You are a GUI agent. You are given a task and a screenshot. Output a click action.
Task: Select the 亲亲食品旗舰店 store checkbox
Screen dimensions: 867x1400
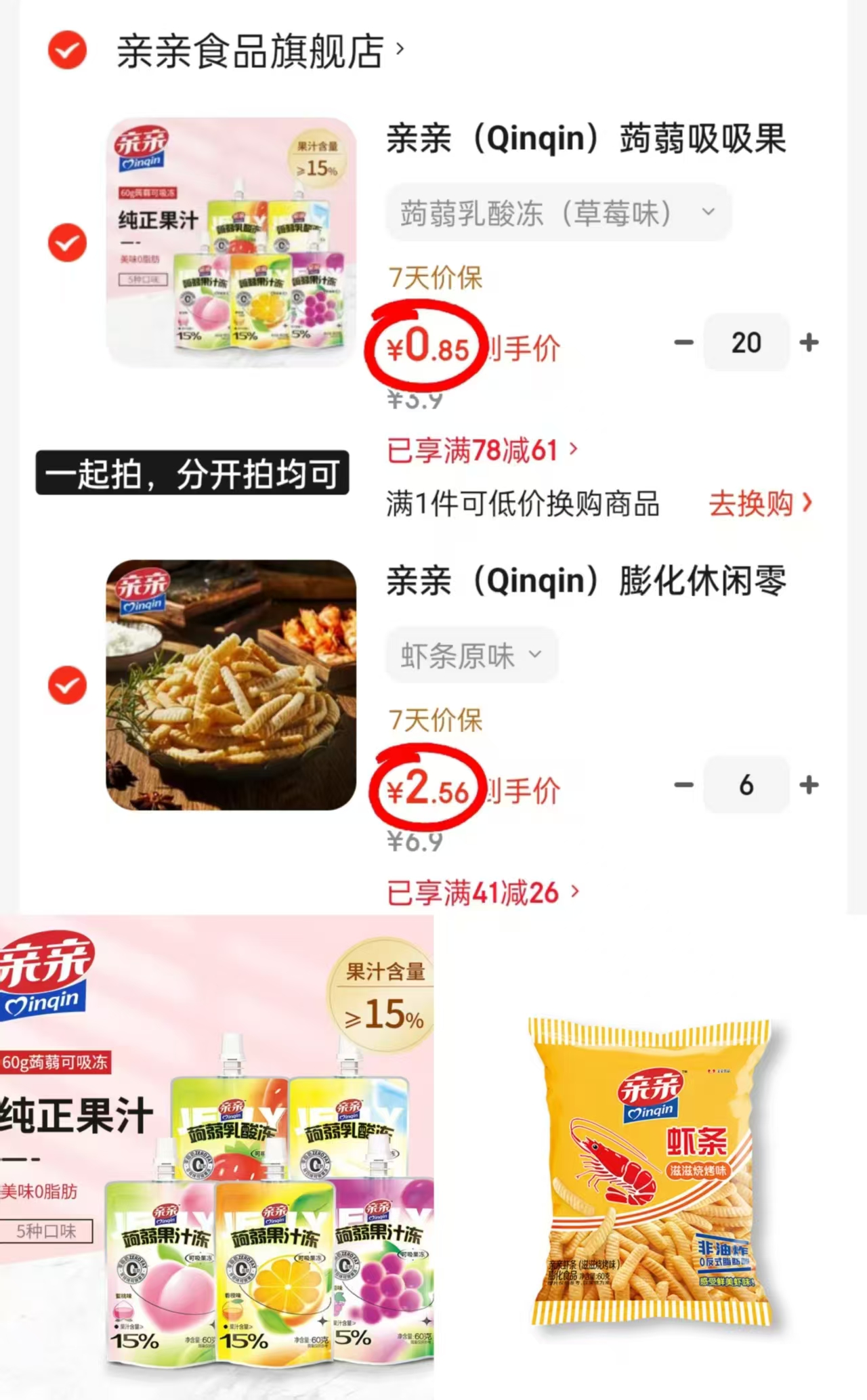[66, 51]
